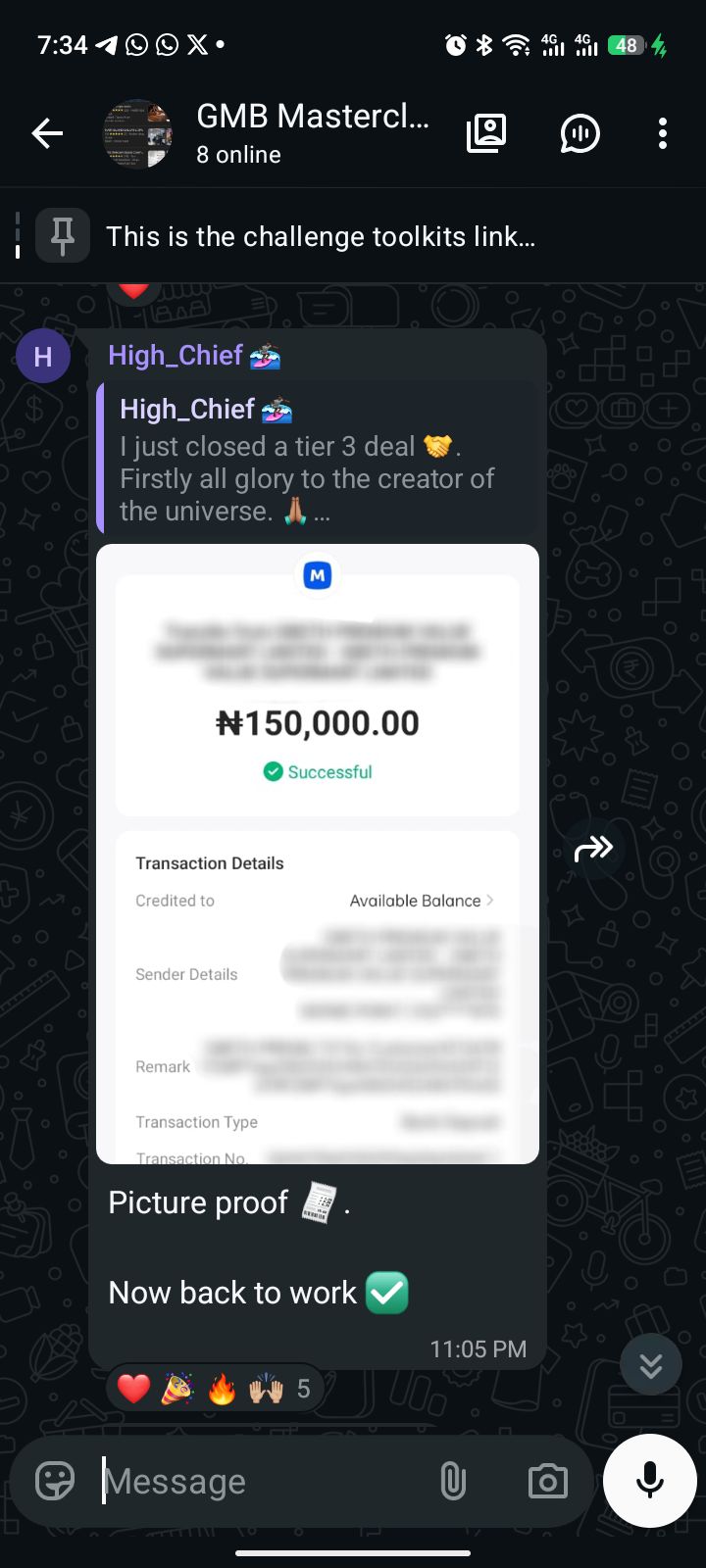Open the camera from message bar

pos(547,1481)
